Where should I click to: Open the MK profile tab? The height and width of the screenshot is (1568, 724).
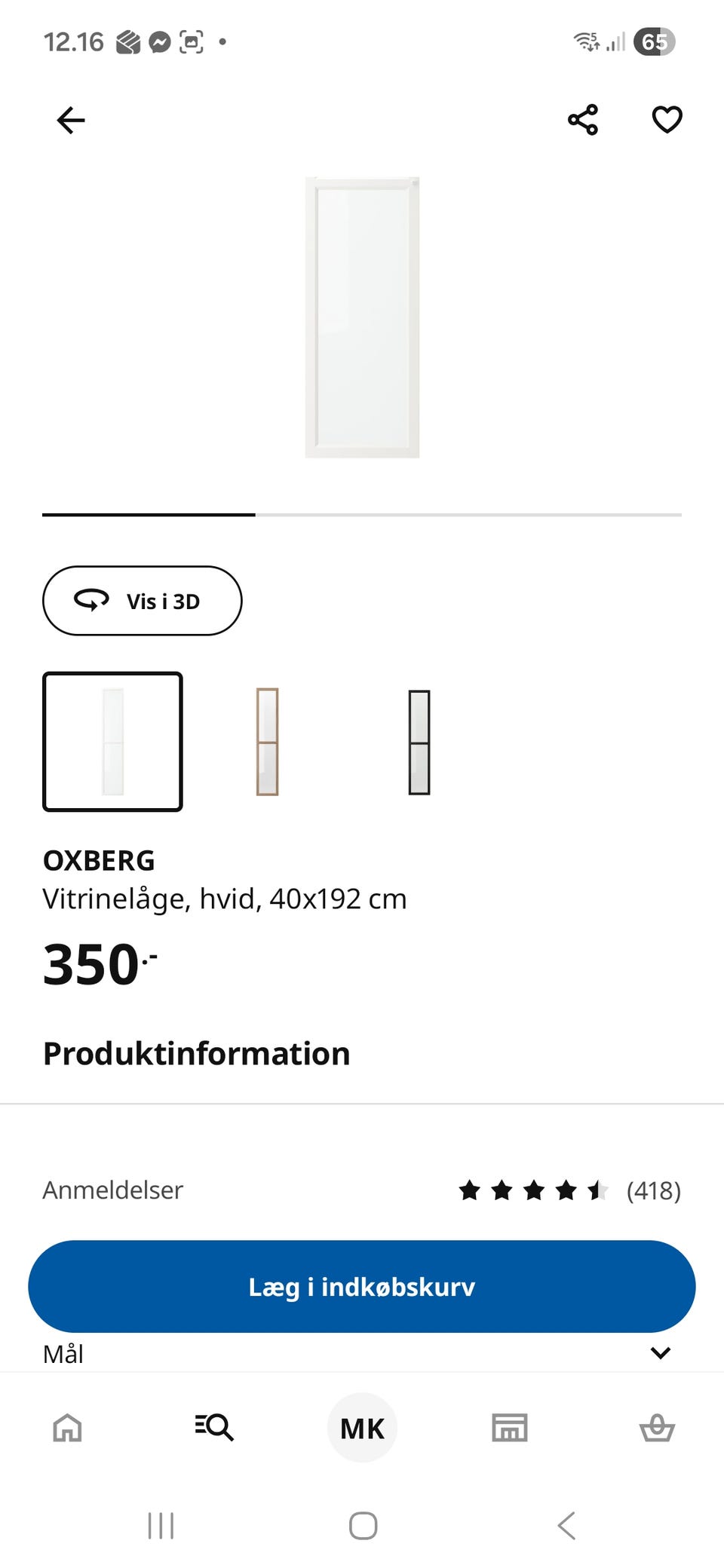(x=362, y=1428)
